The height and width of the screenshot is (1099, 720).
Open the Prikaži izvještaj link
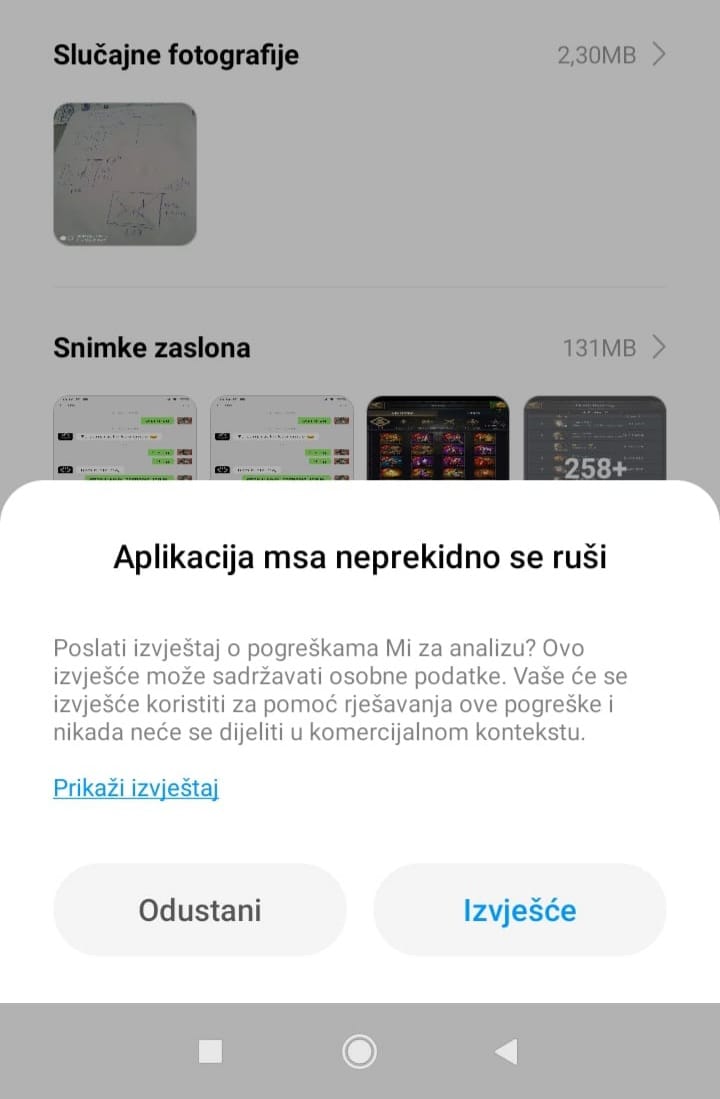(x=136, y=788)
